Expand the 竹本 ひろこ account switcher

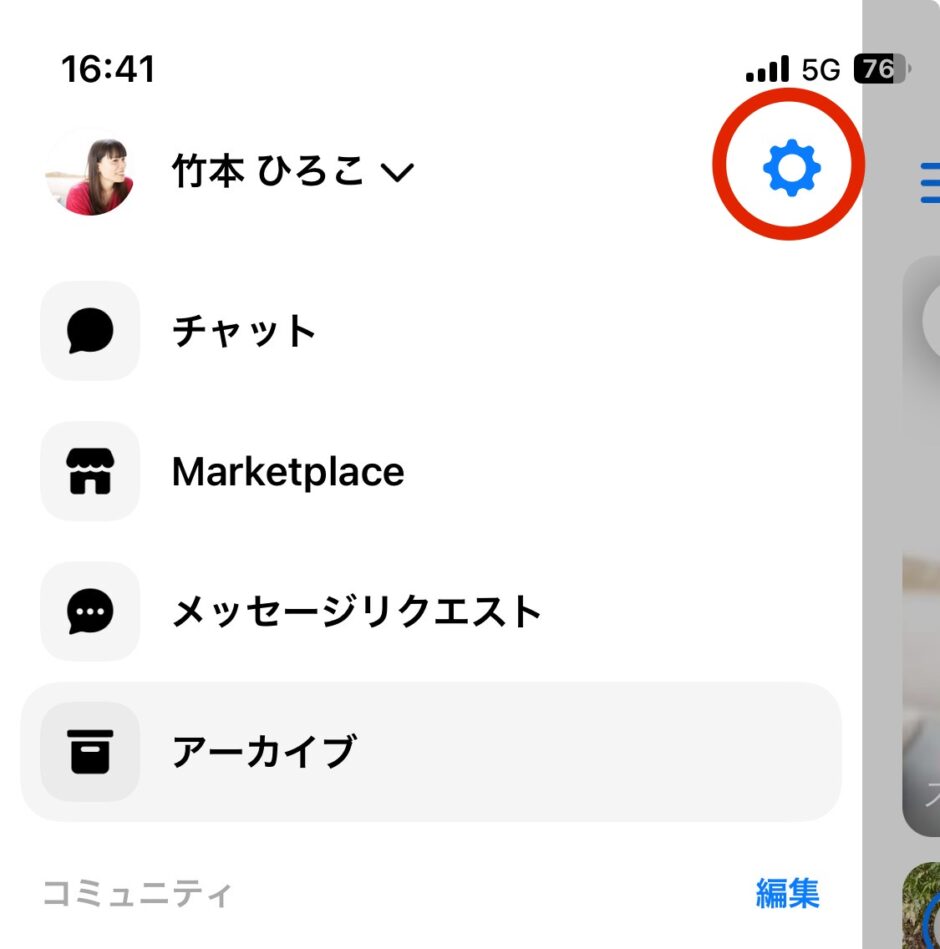pyautogui.click(x=292, y=172)
